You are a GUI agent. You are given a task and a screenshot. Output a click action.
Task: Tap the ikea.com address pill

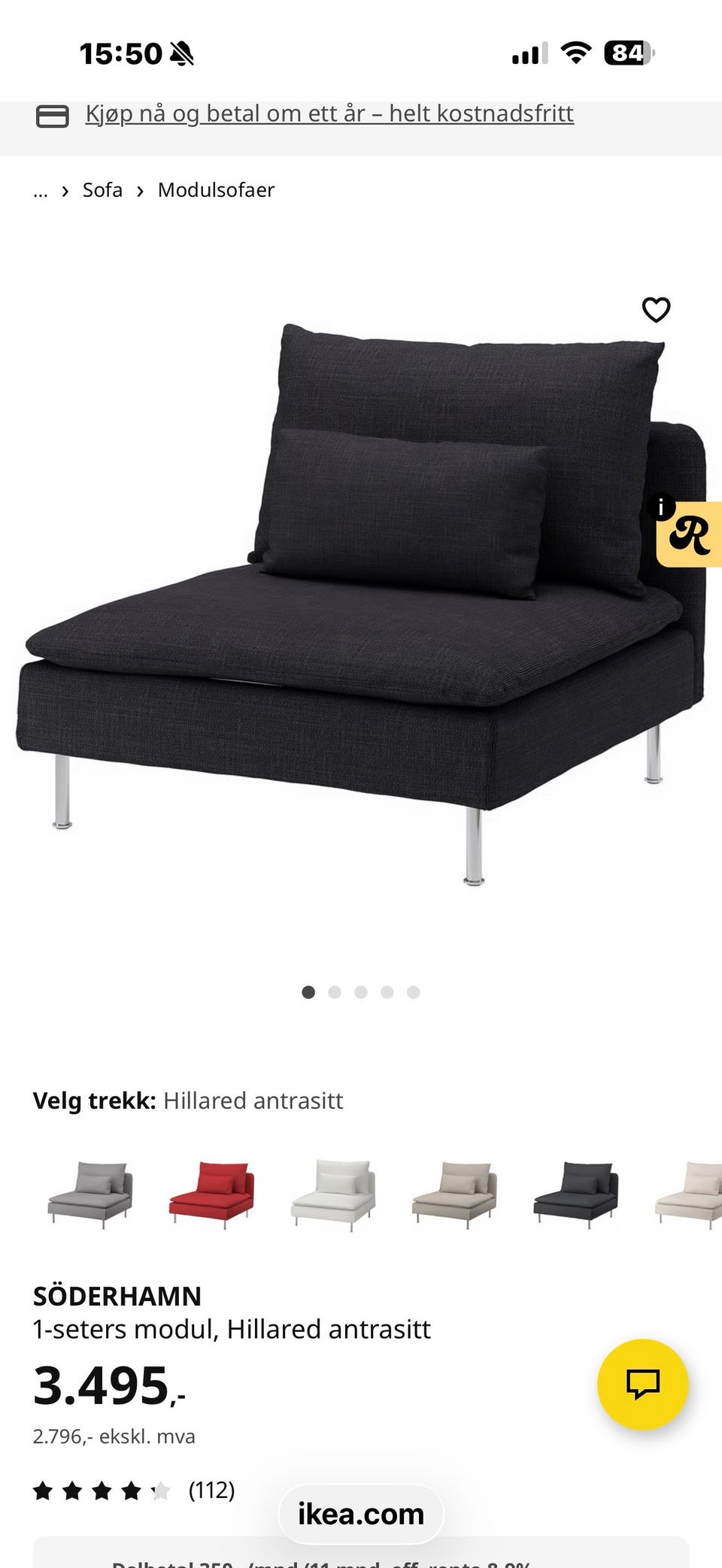pos(361,1514)
